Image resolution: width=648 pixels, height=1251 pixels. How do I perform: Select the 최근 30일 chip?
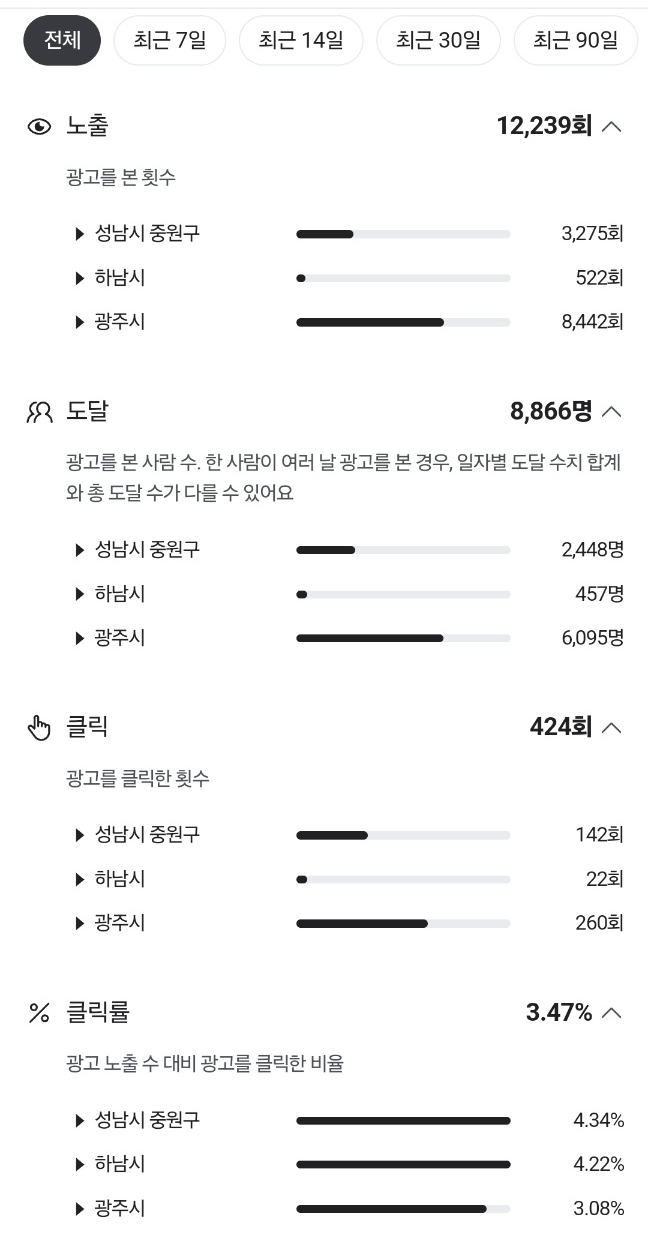click(438, 40)
